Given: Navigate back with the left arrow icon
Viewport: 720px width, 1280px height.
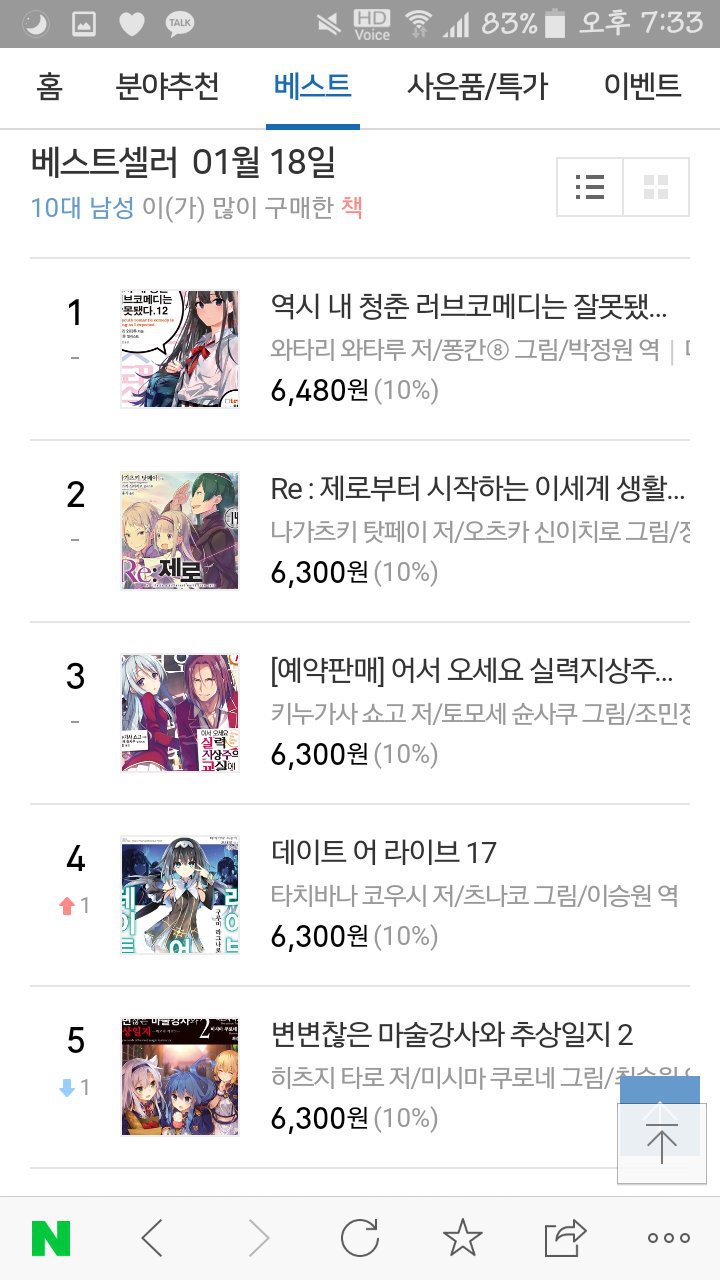Looking at the screenshot, I should click(x=151, y=1237).
